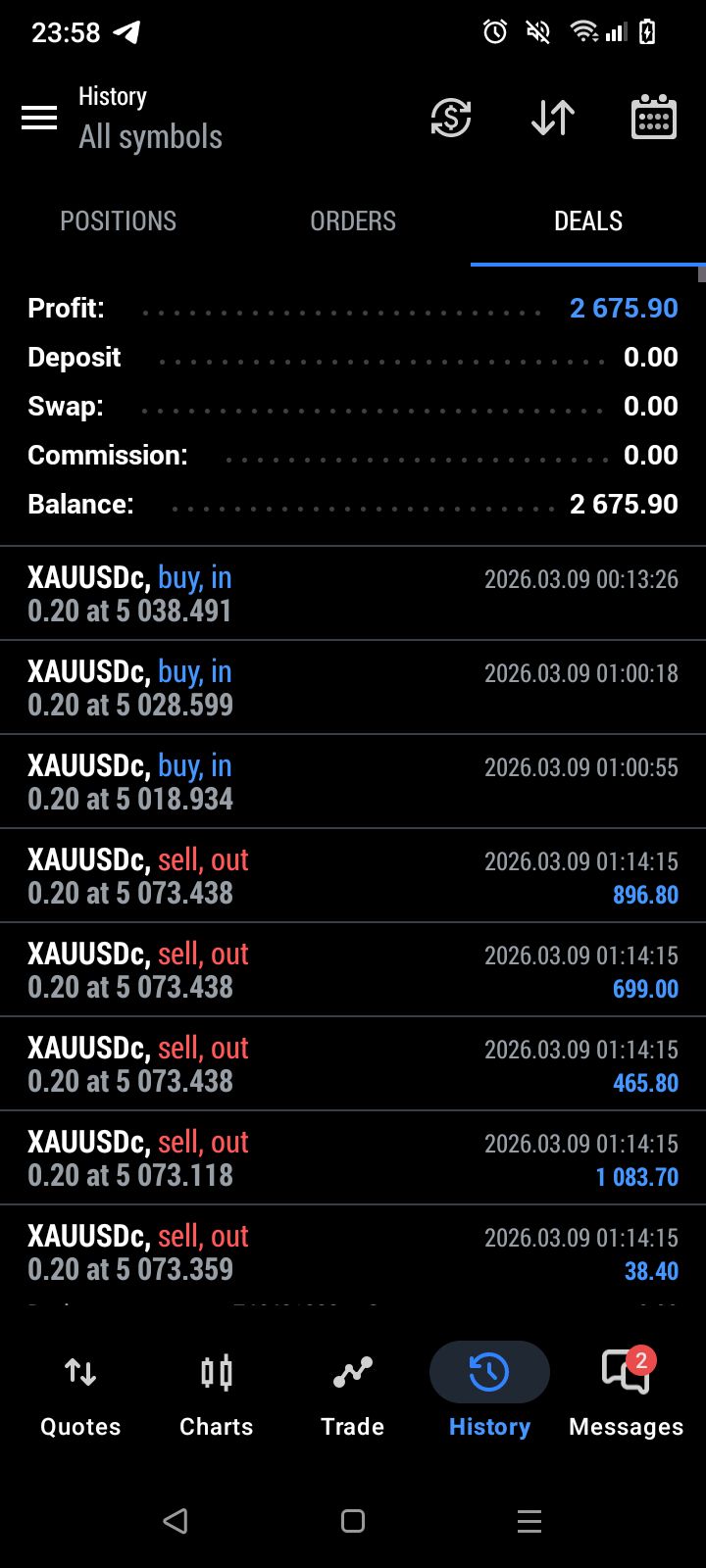Go to the Quotes section

[80, 1394]
